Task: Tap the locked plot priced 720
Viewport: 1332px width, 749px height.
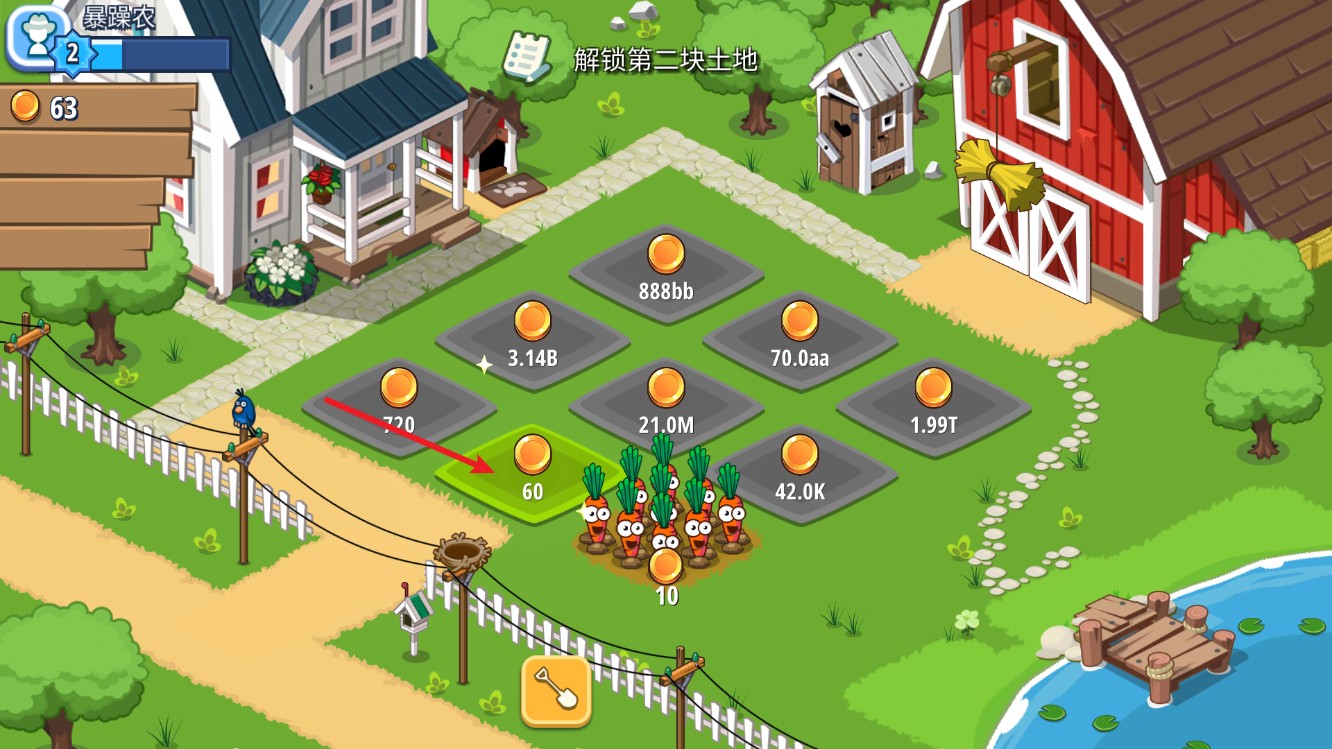Action: tap(399, 403)
